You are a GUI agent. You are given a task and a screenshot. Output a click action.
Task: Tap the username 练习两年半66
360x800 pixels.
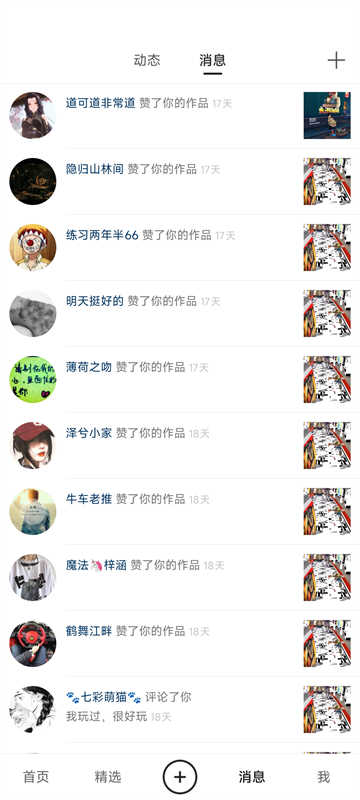(102, 235)
